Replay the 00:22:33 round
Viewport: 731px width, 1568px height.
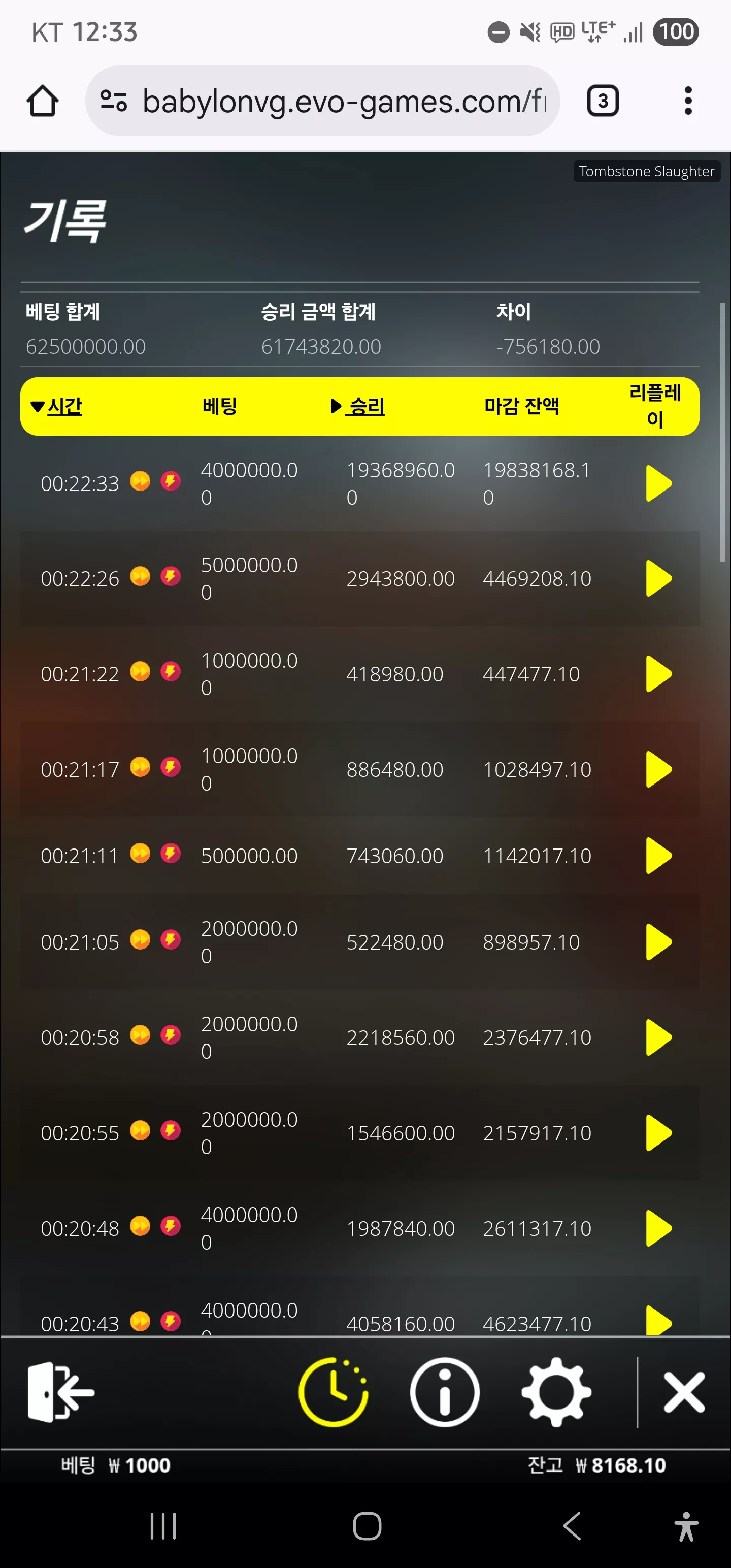pos(658,483)
